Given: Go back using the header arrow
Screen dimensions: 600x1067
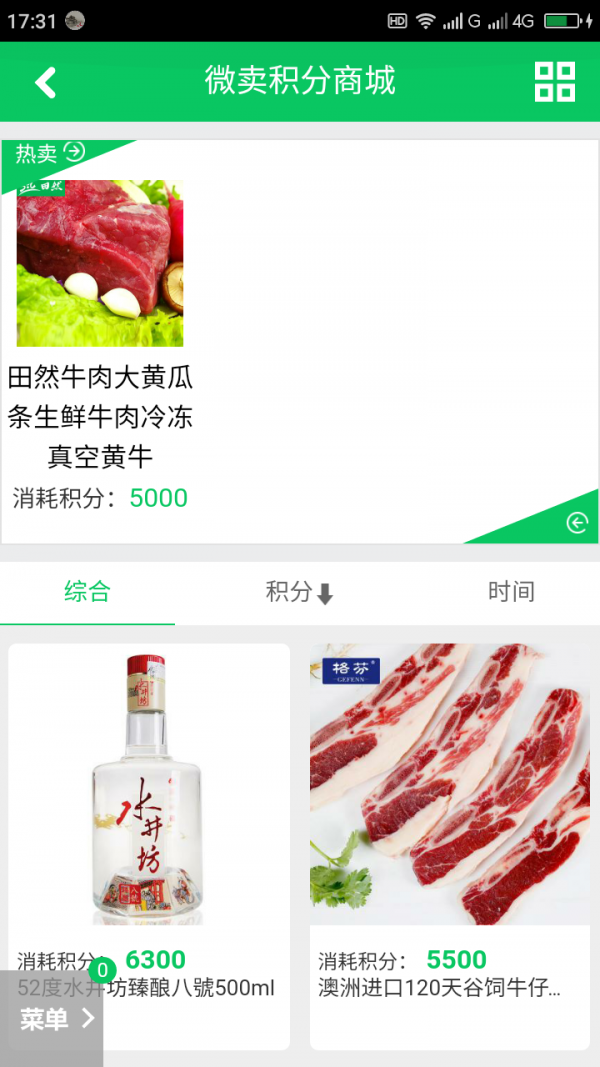Looking at the screenshot, I should tap(46, 82).
